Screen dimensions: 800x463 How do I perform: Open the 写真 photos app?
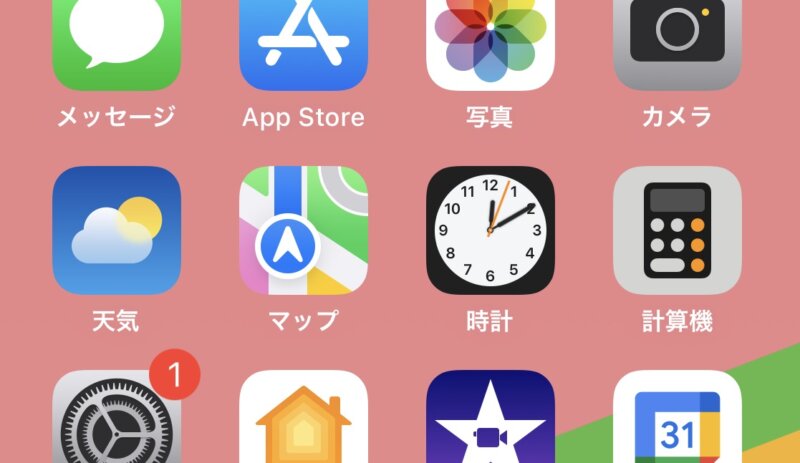click(490, 40)
